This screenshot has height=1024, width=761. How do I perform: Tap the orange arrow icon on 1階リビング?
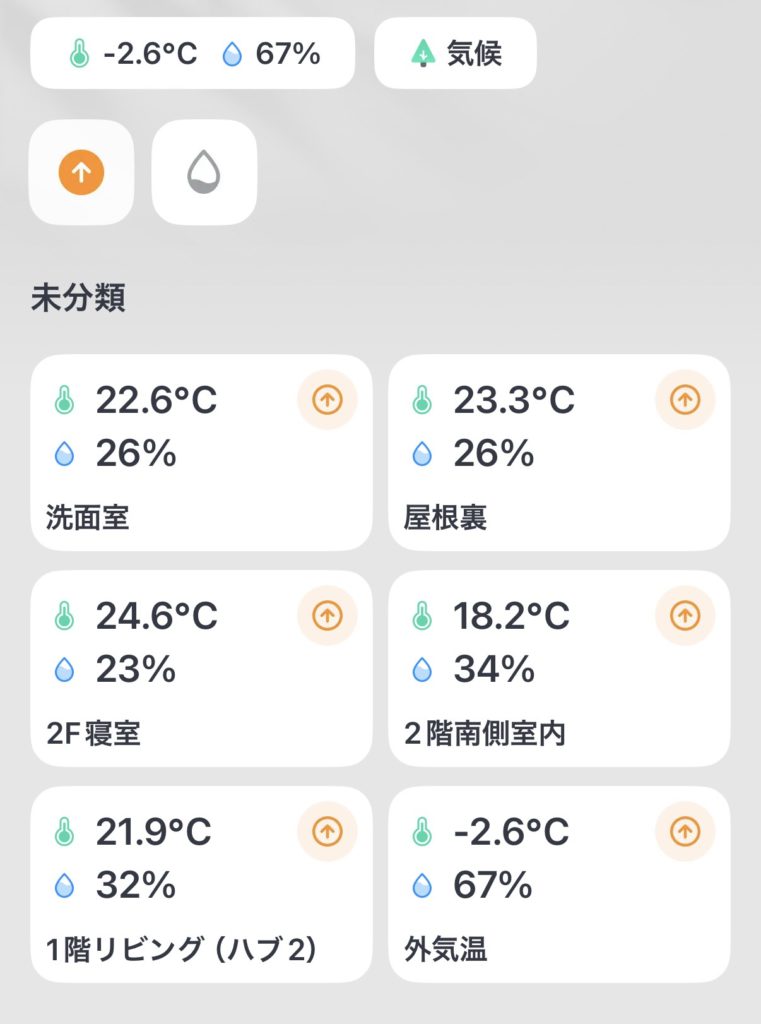[327, 831]
